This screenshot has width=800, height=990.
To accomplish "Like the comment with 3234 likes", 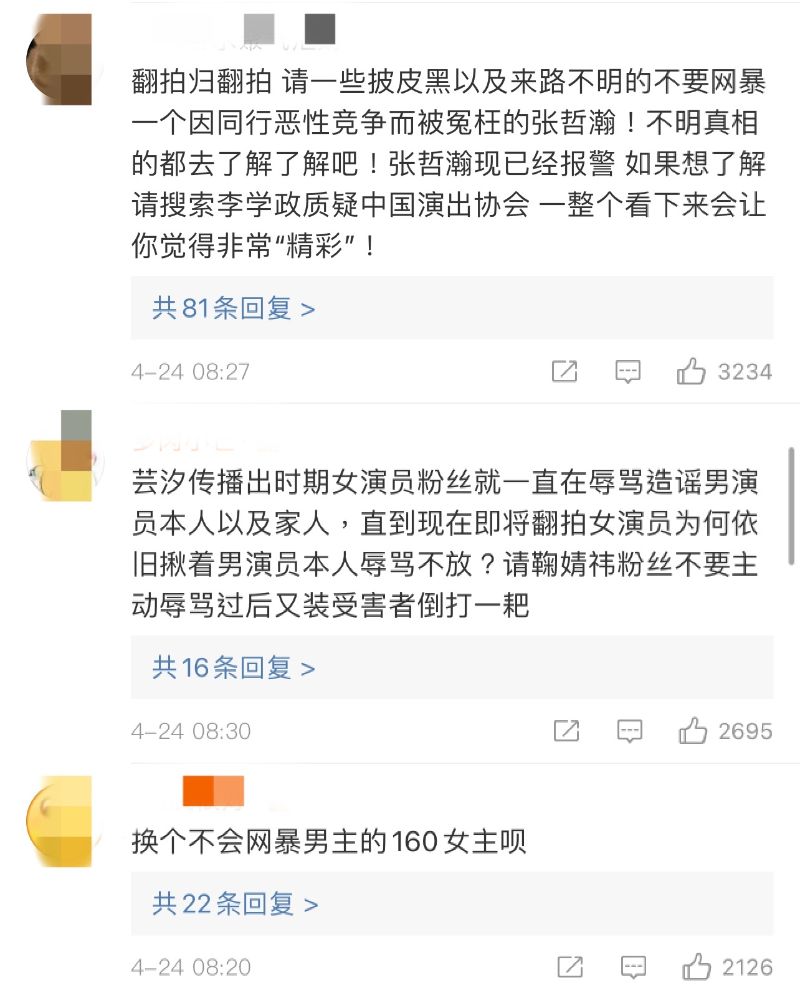I will point(692,372).
